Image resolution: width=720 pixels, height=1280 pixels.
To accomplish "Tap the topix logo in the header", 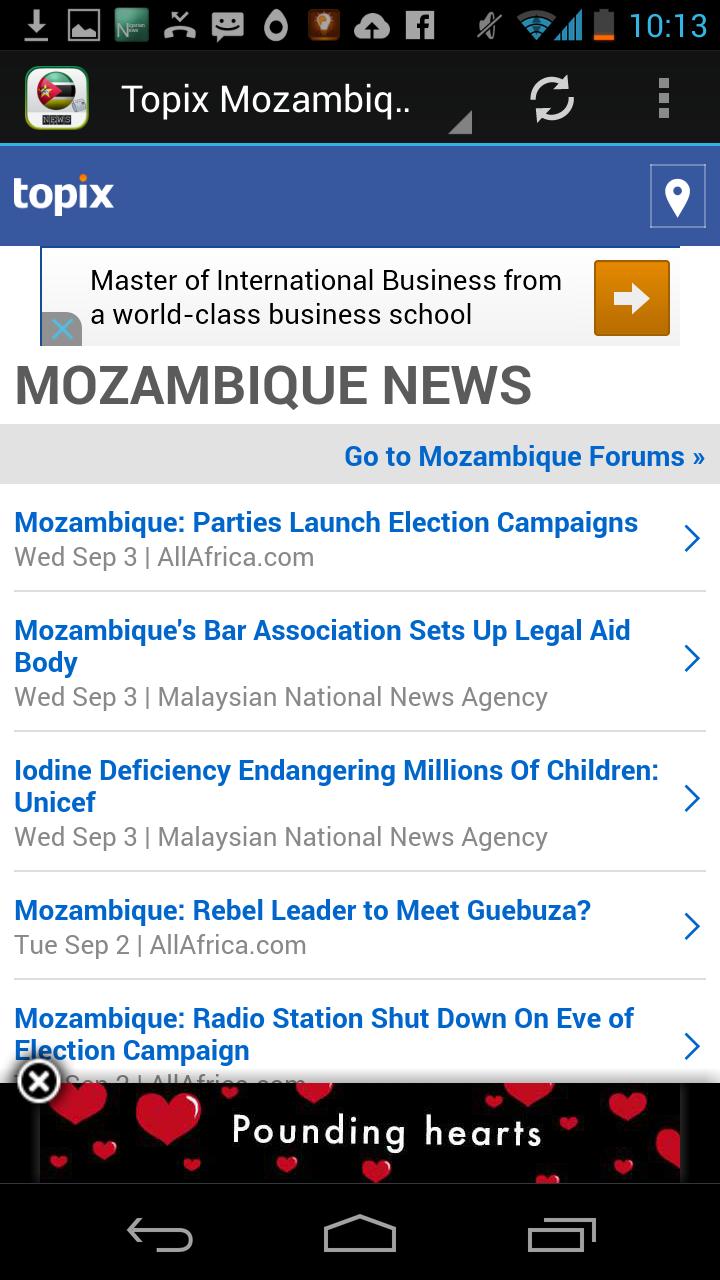I will pos(63,196).
